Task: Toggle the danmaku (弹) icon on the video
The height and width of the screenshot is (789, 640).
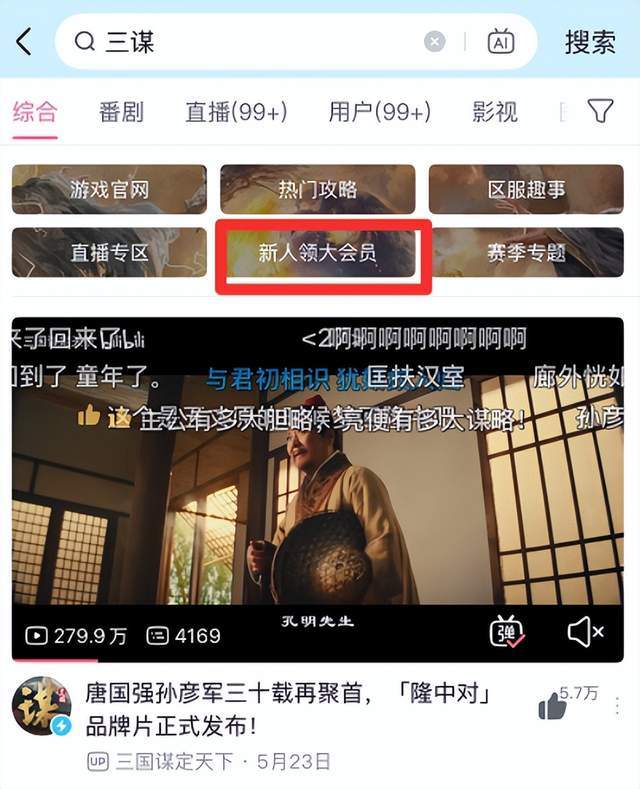Action: 507,632
